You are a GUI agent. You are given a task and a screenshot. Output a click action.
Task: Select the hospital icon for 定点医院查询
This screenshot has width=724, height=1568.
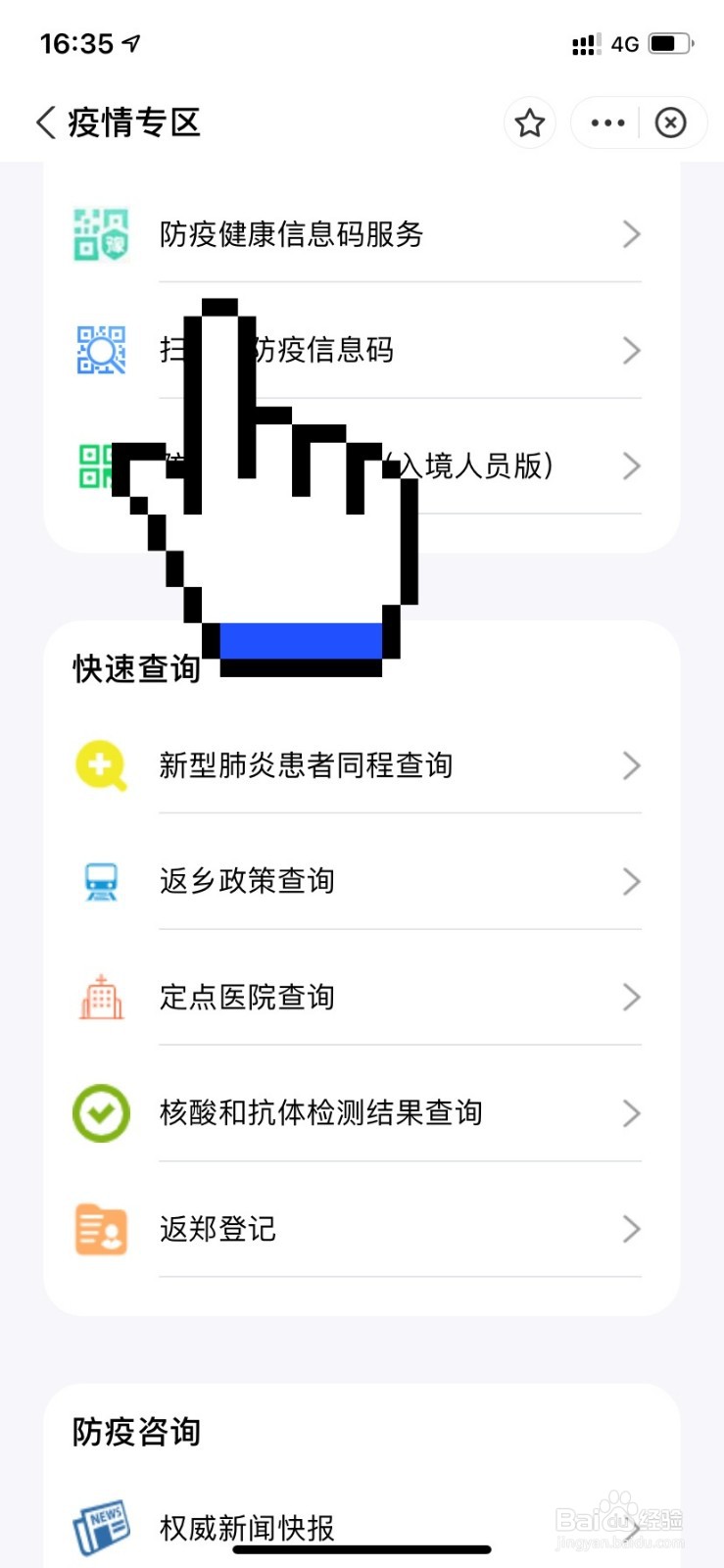pos(99,997)
